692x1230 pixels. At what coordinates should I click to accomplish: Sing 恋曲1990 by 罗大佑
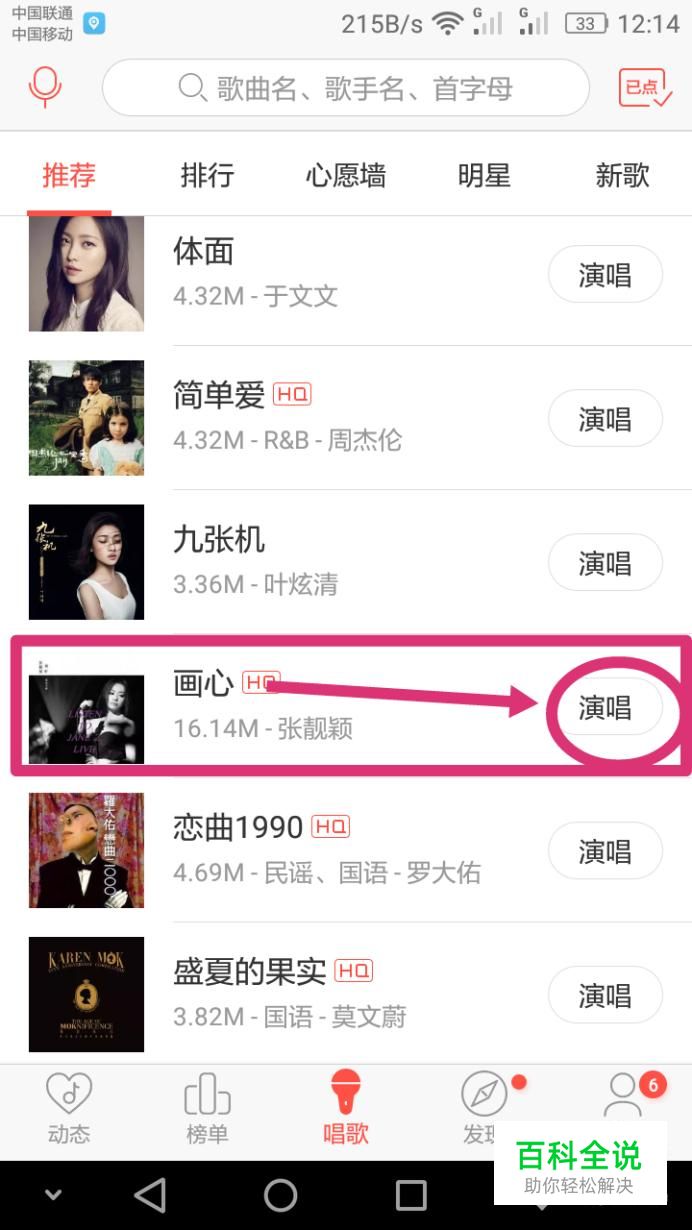coord(605,852)
